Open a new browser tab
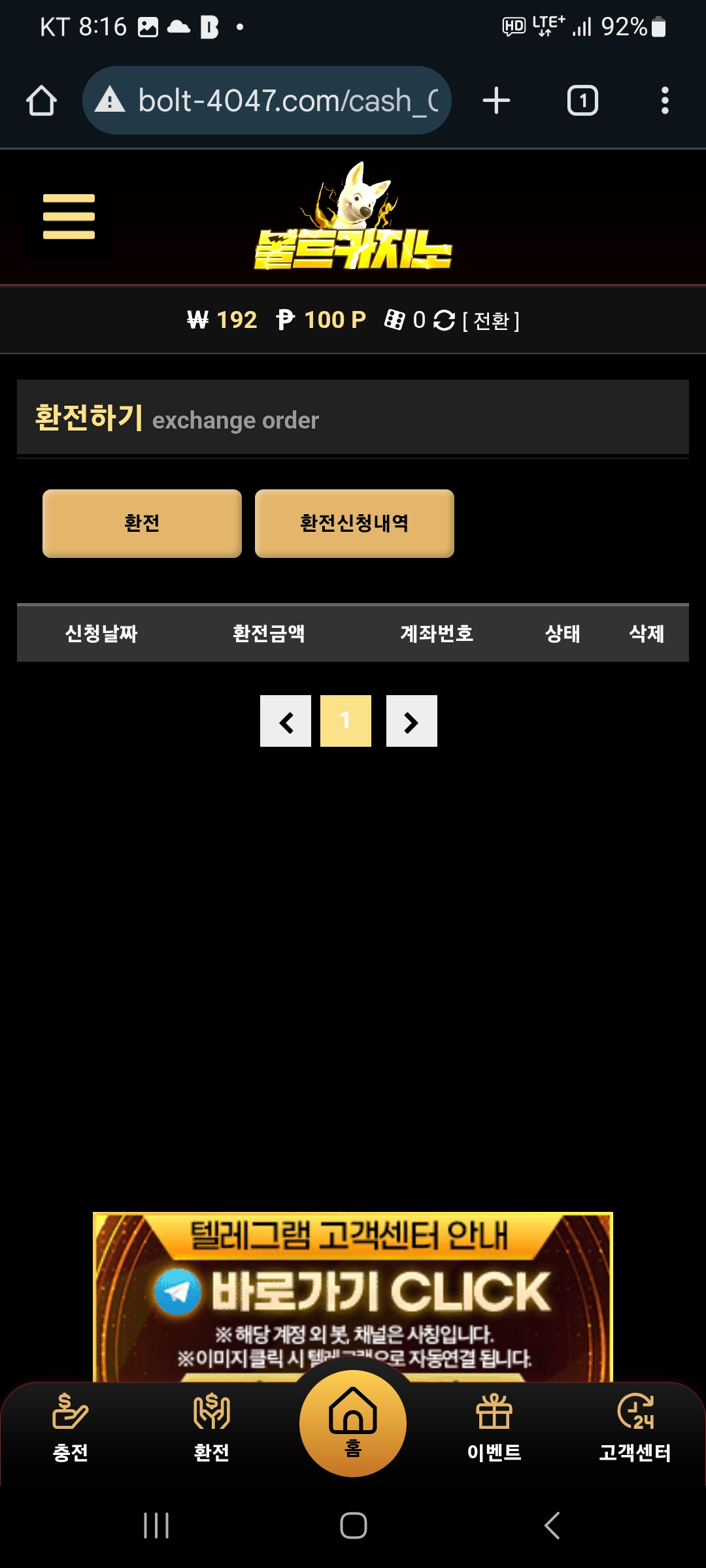This screenshot has height=1568, width=706. pos(496,101)
